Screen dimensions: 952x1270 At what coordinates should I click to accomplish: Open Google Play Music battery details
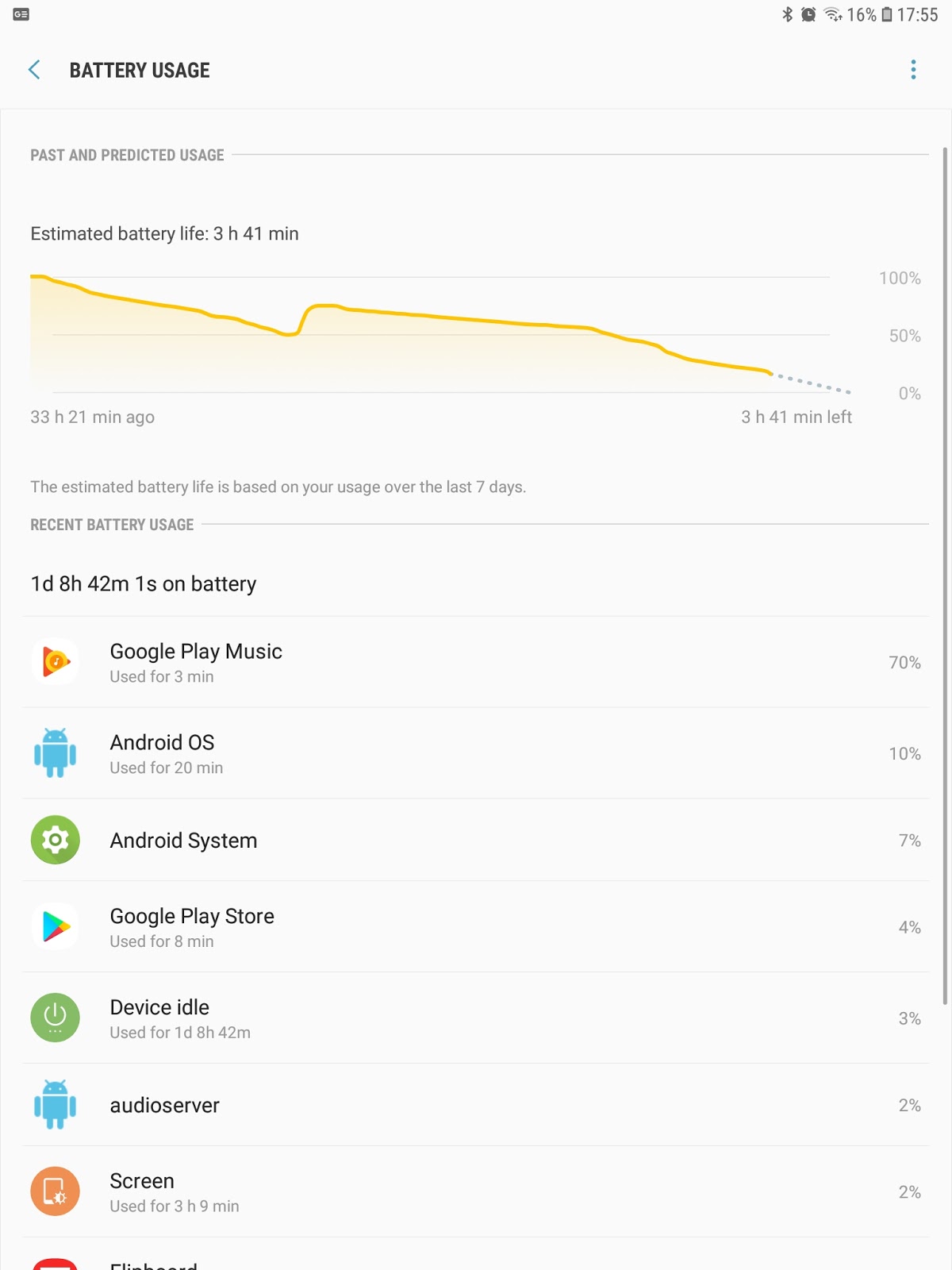pos(476,662)
